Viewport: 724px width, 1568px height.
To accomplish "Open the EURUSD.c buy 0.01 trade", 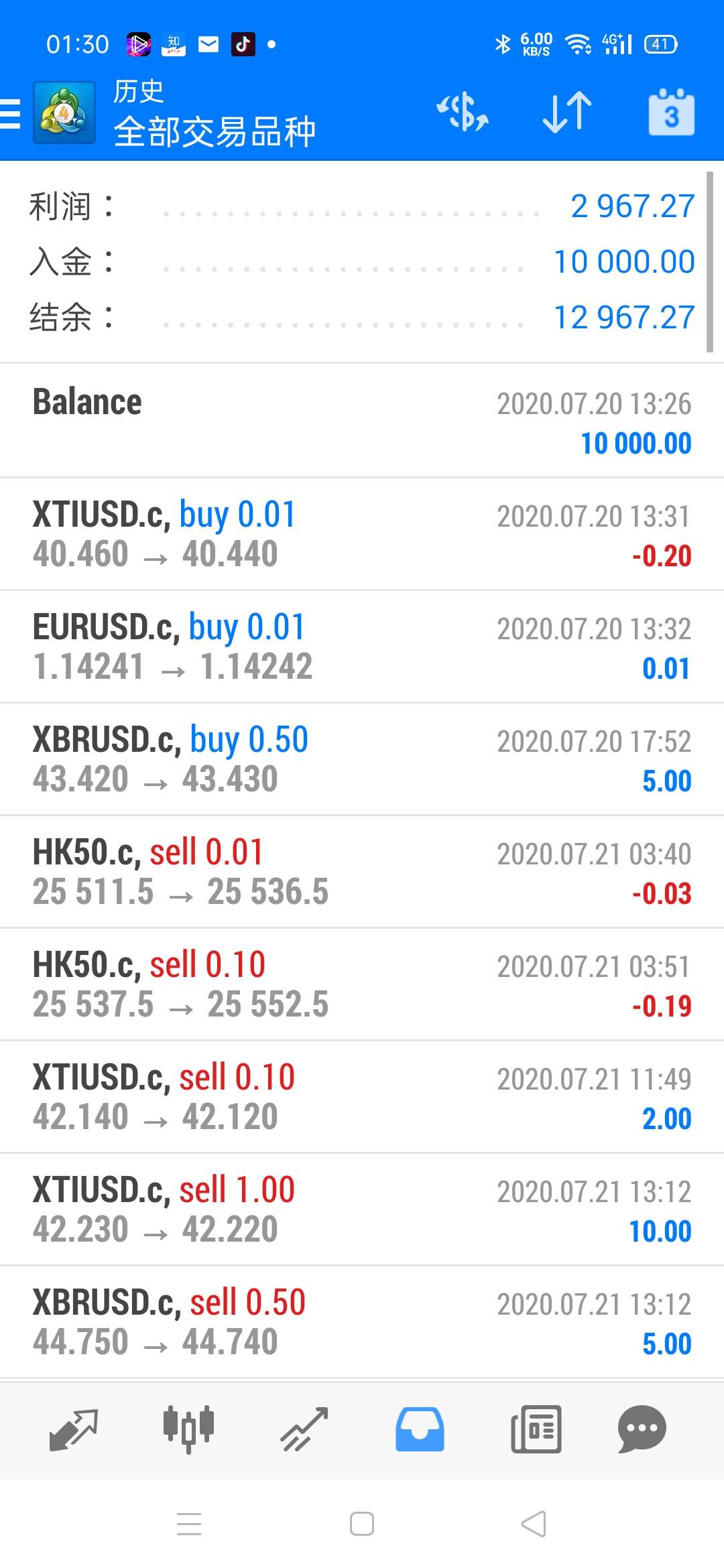I will [362, 647].
